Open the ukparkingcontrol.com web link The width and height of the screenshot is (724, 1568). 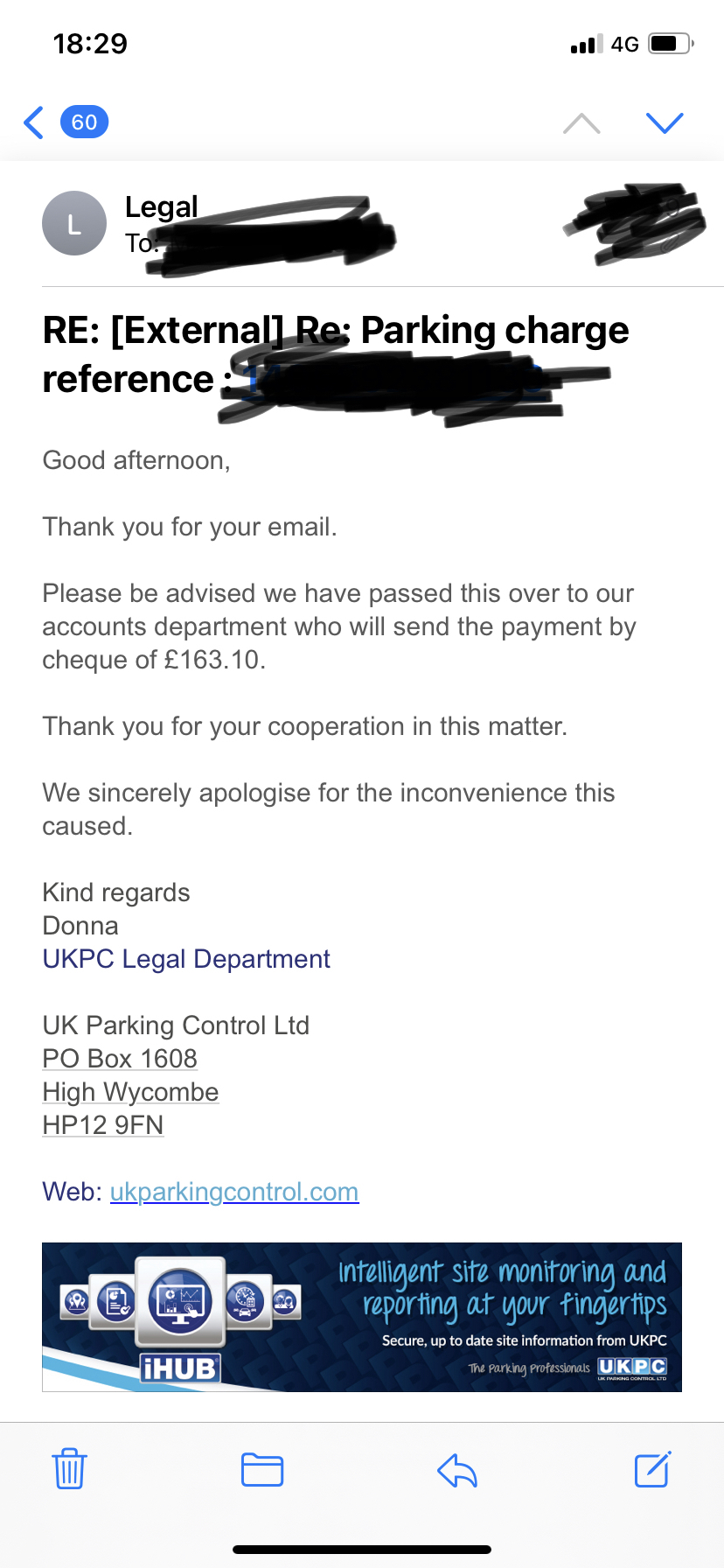(x=234, y=1192)
